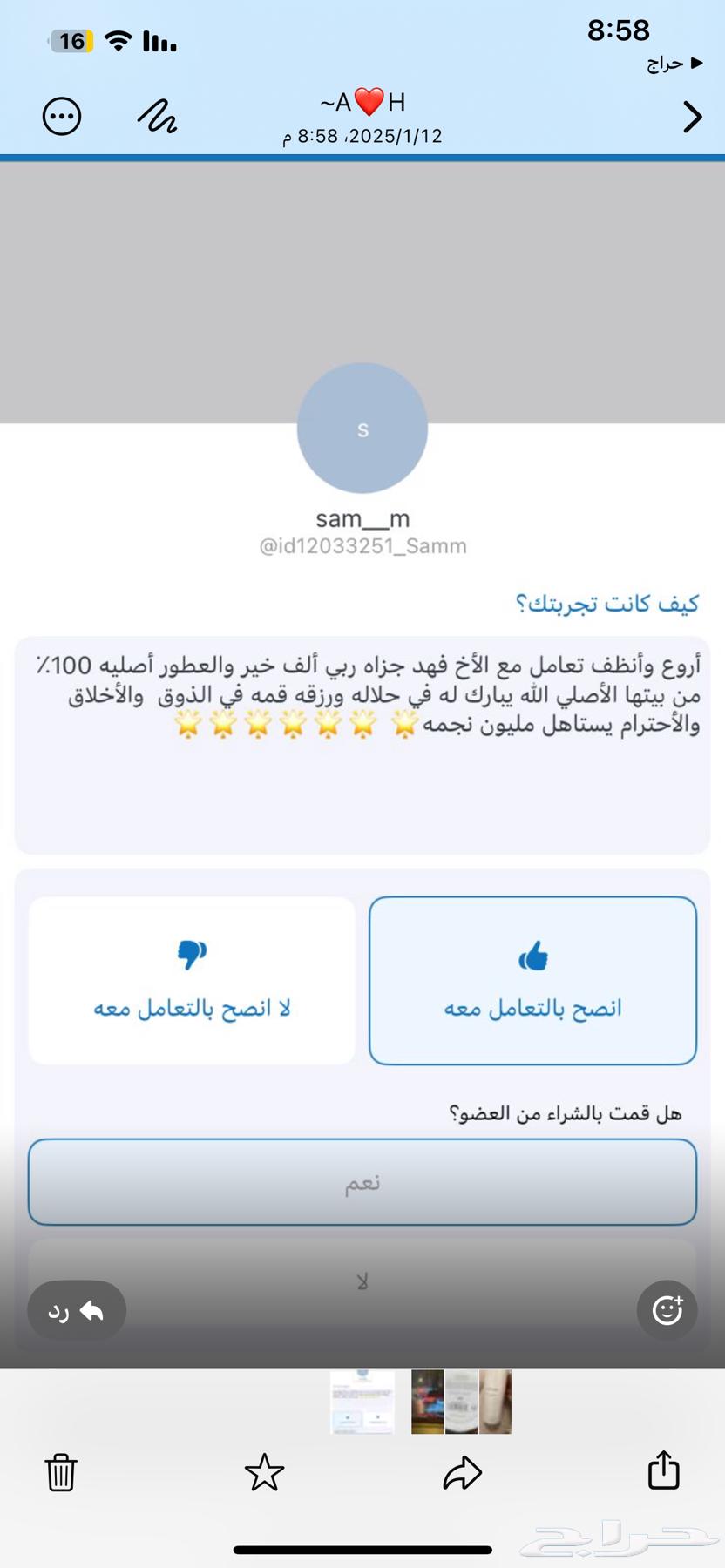
Task: Open the markup drawing tool
Action: tap(158, 117)
